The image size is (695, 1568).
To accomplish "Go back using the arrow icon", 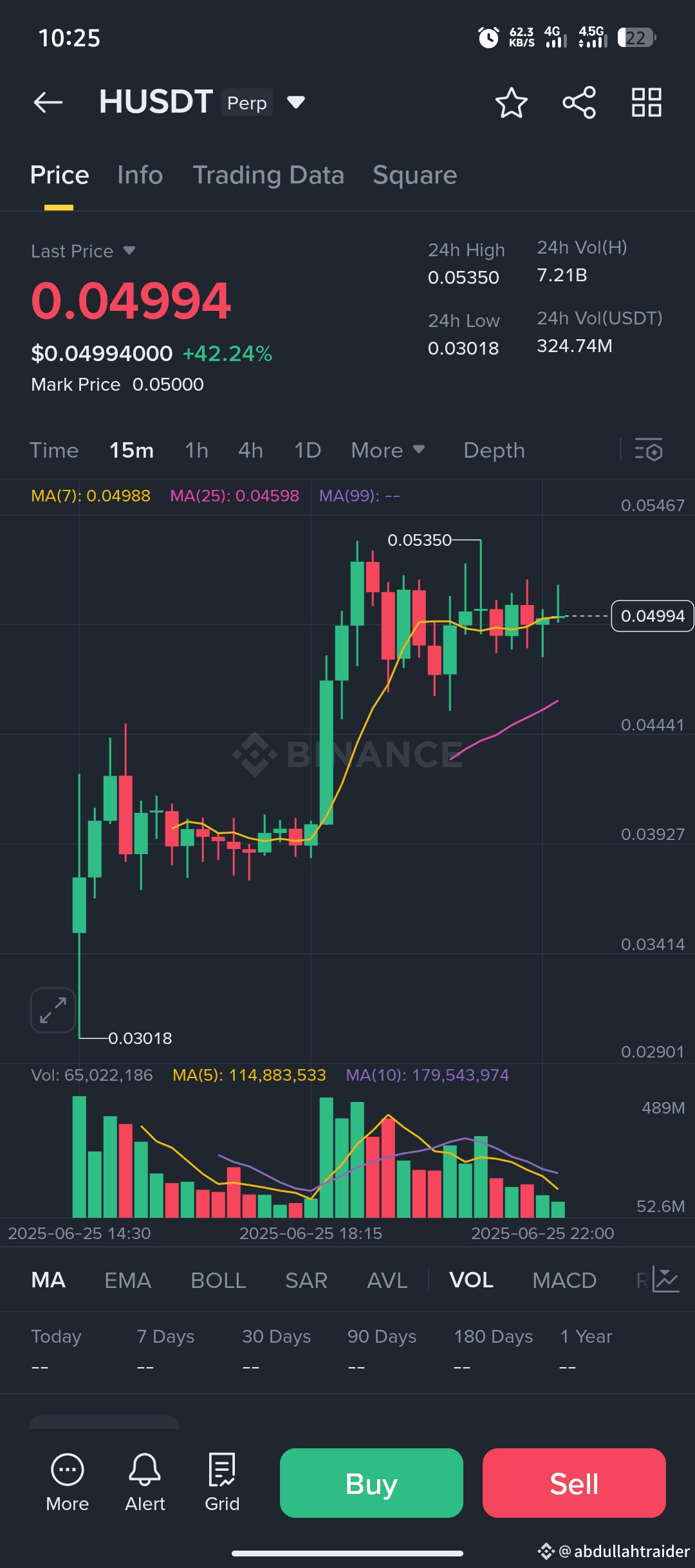I will coord(48,102).
